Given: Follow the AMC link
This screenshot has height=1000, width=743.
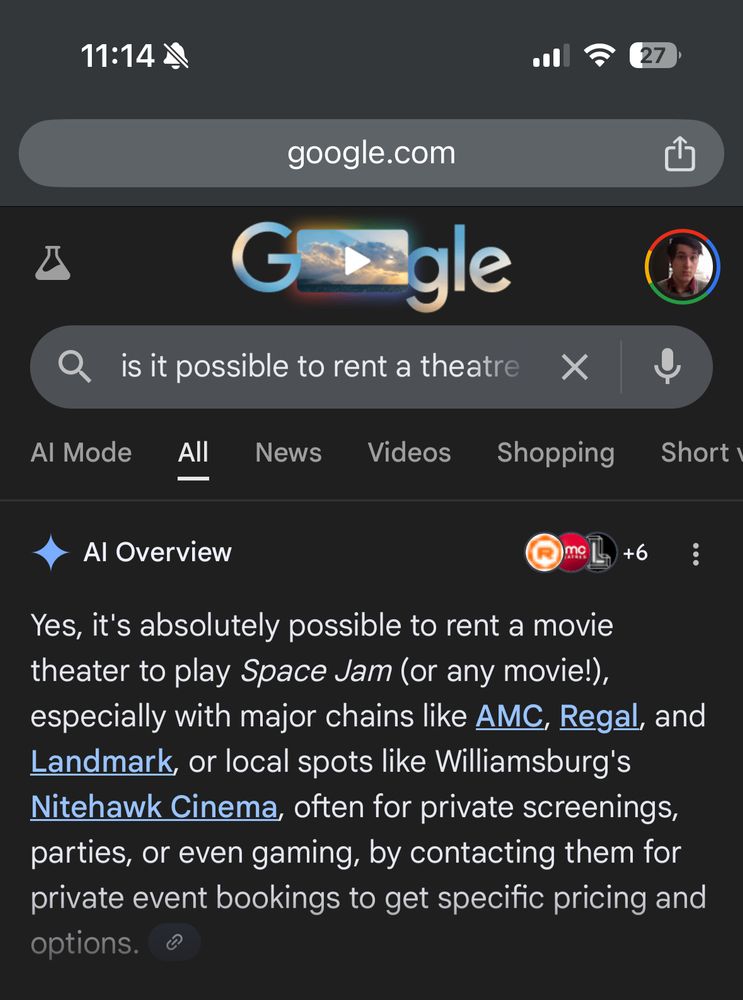Looking at the screenshot, I should point(509,716).
